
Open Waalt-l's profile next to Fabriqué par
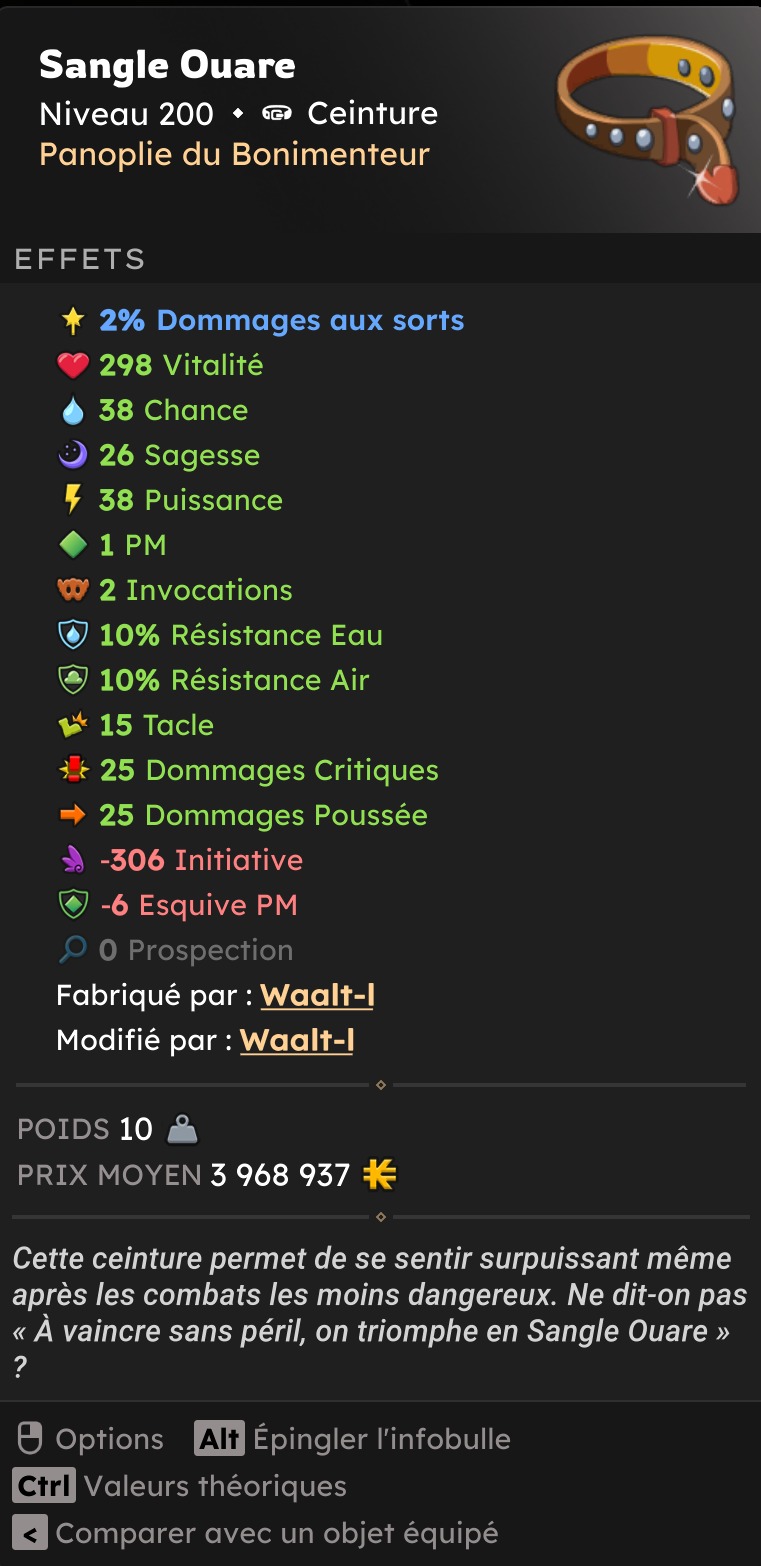pyautogui.click(x=317, y=996)
